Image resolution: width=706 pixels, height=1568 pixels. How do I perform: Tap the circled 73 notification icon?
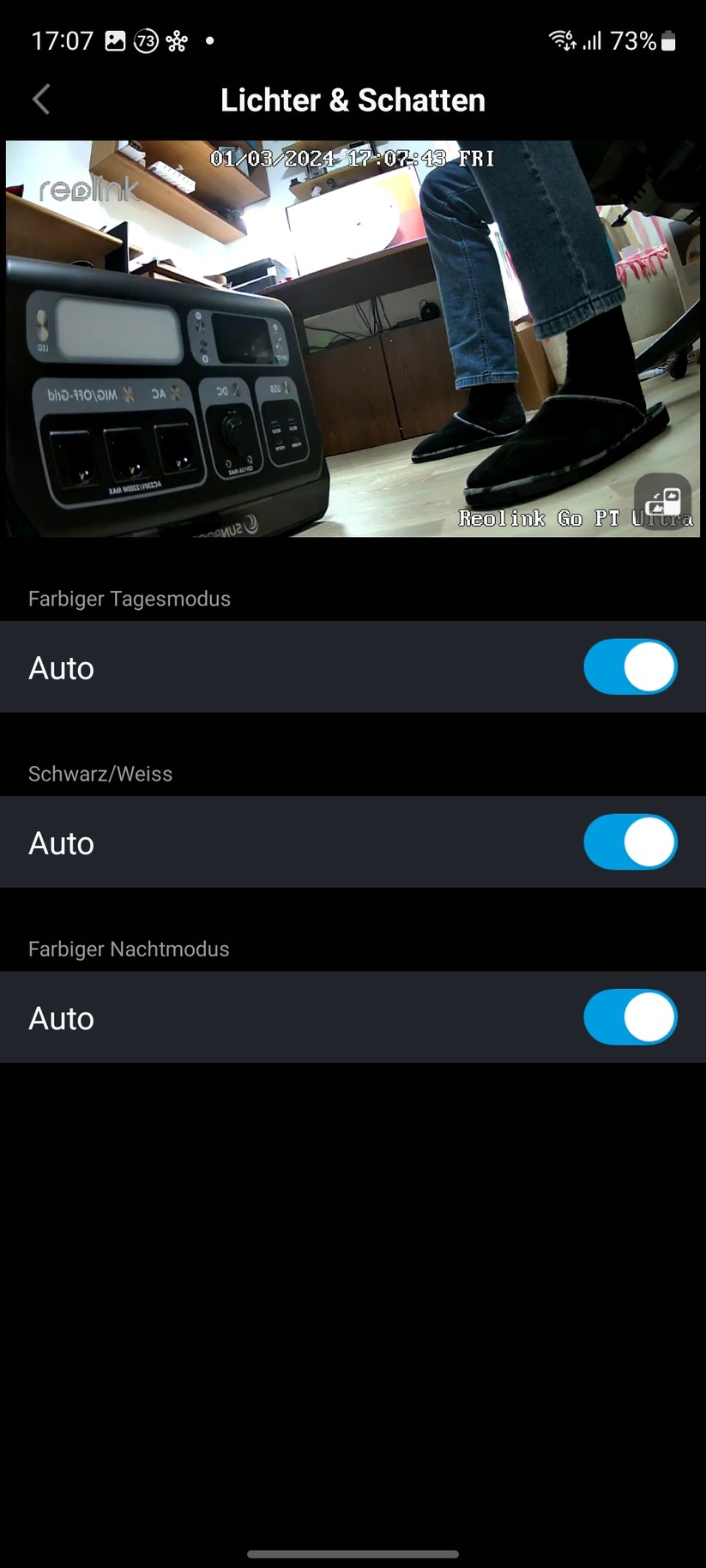pos(147,39)
